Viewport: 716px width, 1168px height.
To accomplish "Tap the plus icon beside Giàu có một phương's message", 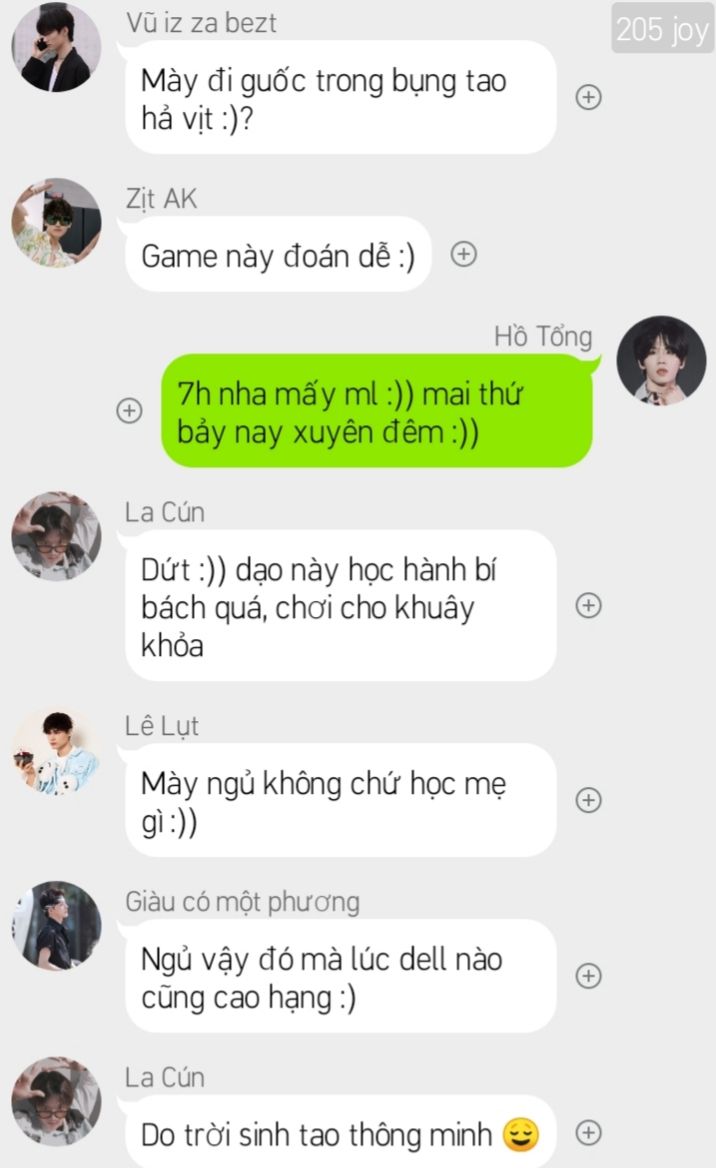I will coord(589,976).
